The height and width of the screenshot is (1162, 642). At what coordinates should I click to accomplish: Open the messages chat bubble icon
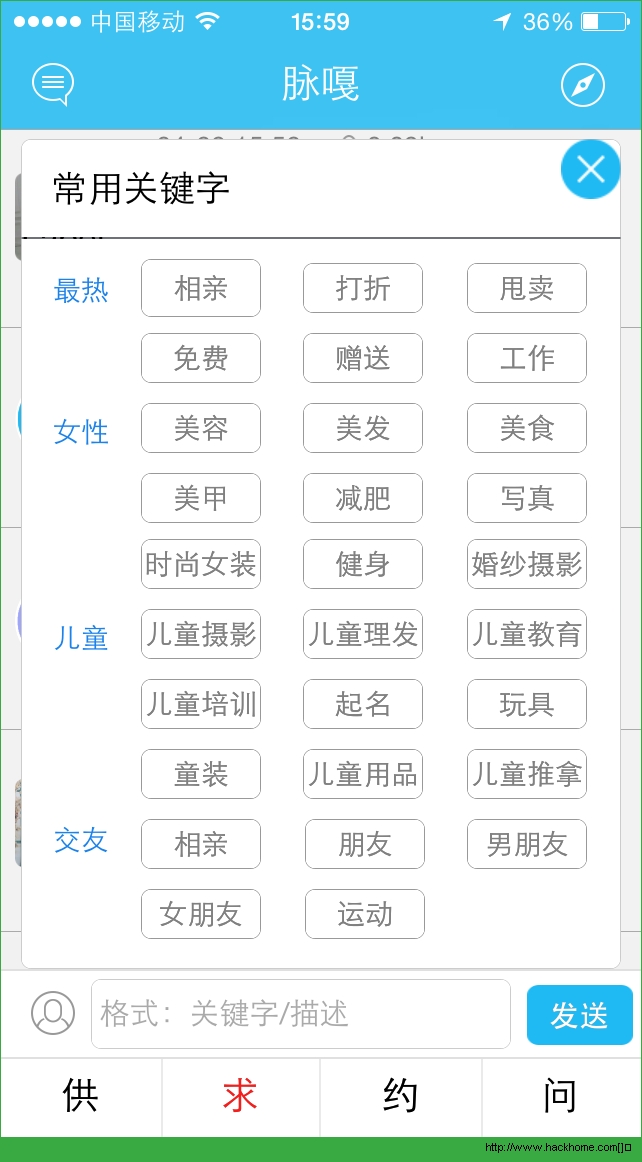(53, 85)
